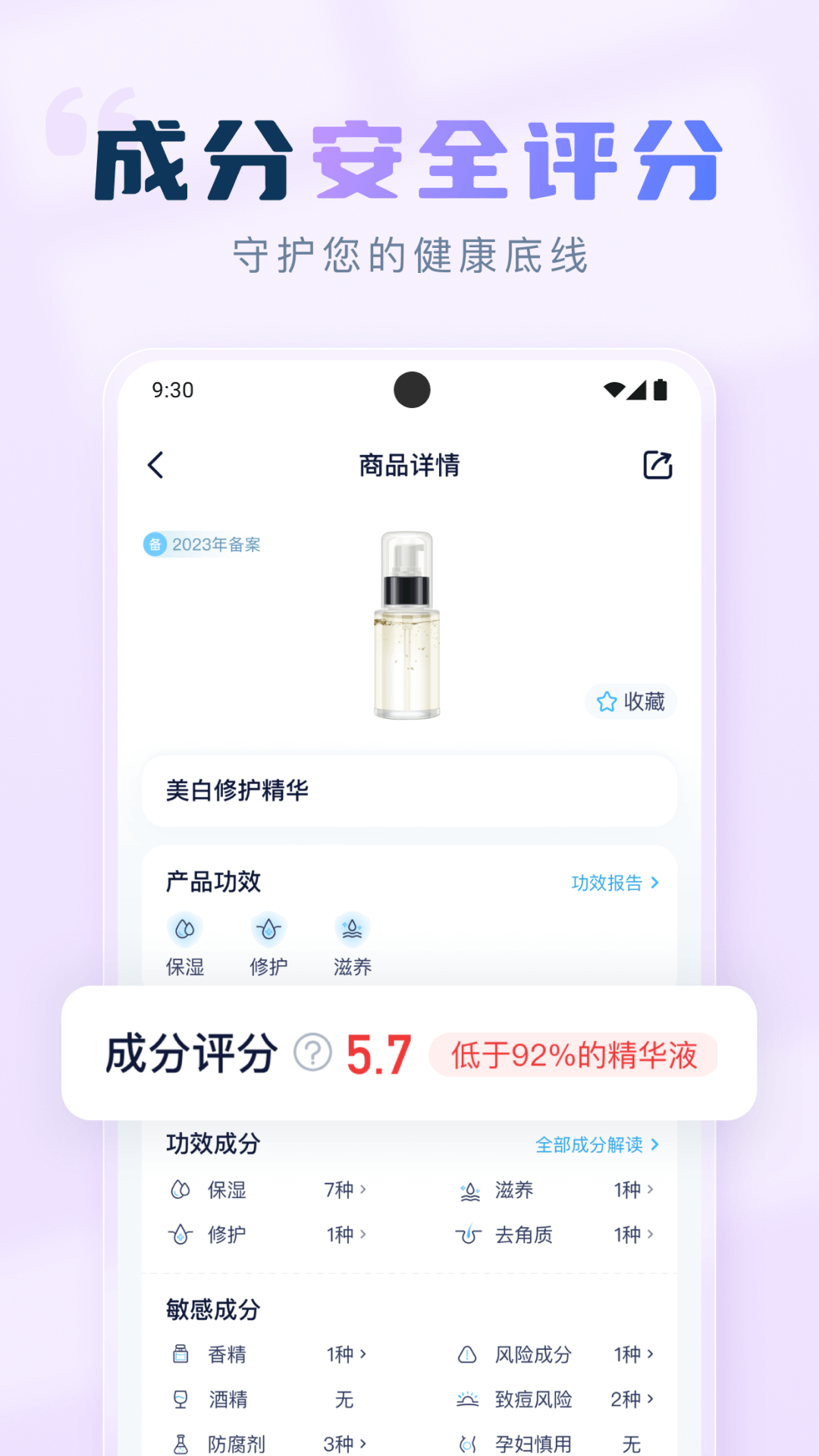Click the 修护 repair effect icon
The height and width of the screenshot is (1456, 819).
tap(268, 929)
